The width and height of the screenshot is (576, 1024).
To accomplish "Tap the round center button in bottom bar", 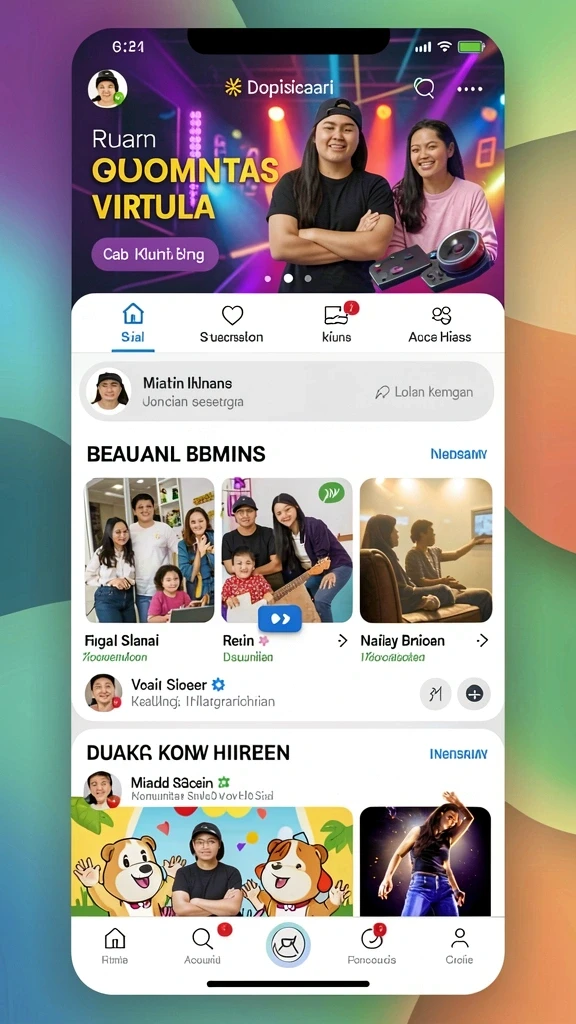I will [288, 945].
